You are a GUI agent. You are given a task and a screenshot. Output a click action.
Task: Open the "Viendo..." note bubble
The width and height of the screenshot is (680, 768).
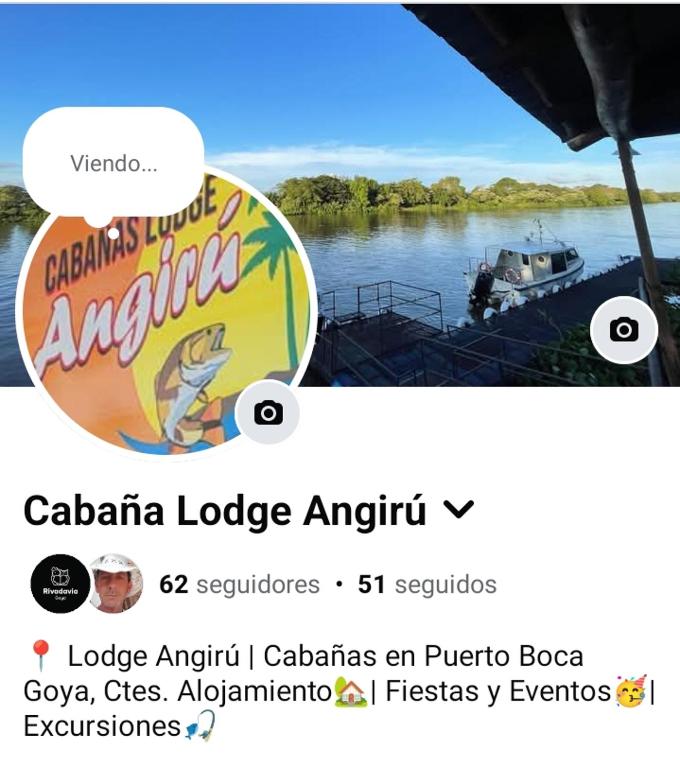coord(113,164)
